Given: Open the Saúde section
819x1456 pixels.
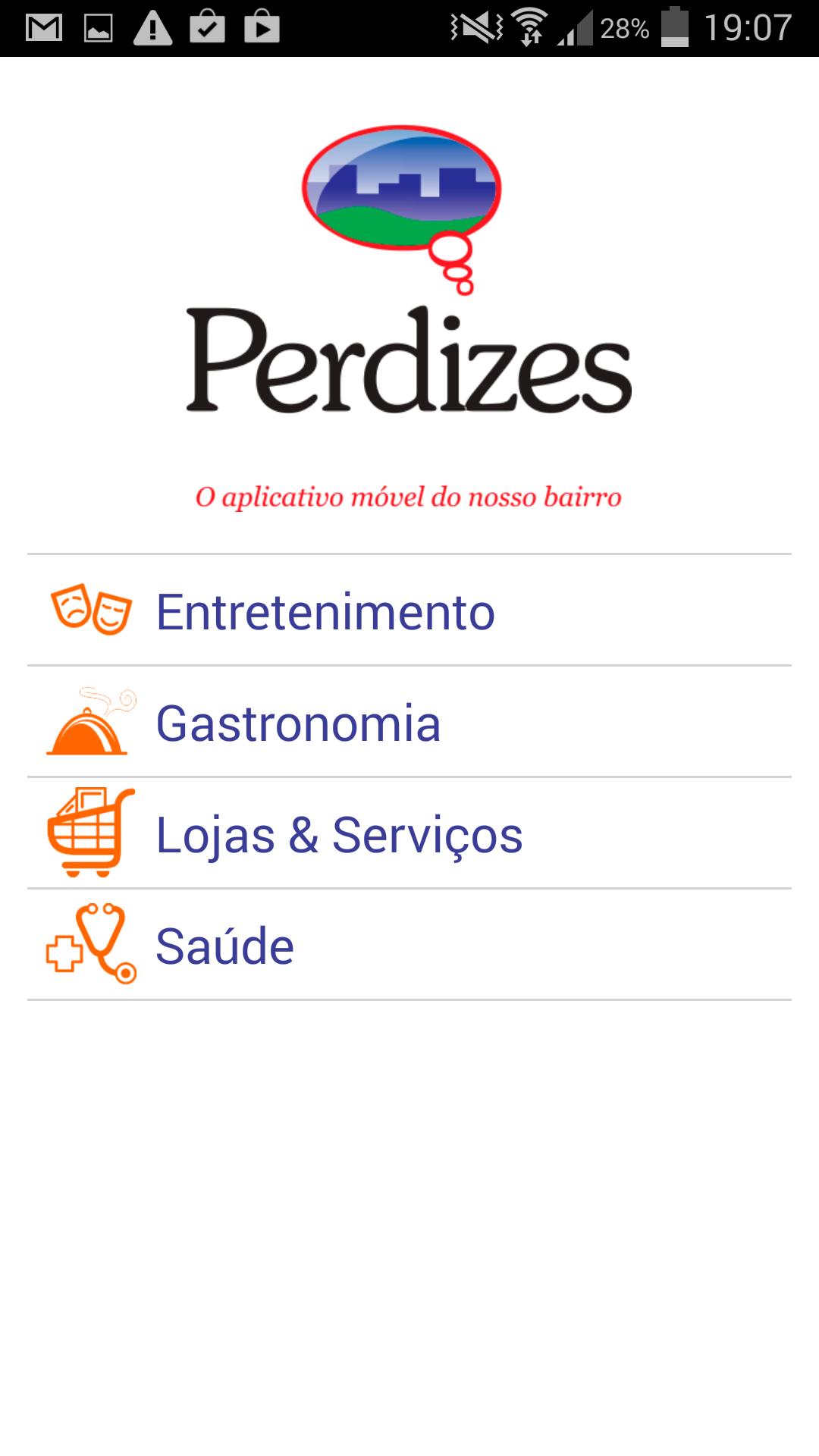Looking at the screenshot, I should (x=409, y=945).
